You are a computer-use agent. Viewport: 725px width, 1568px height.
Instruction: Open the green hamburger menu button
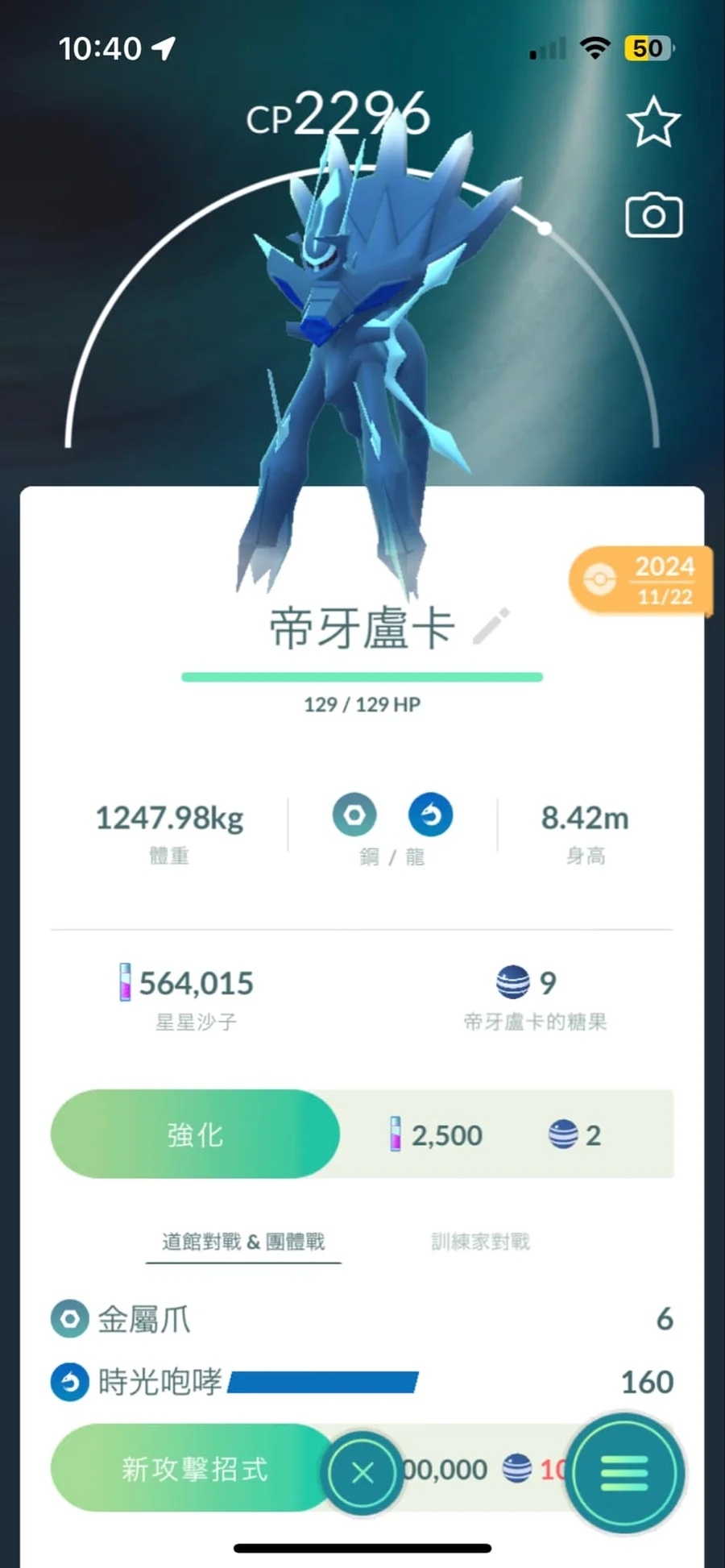point(624,1473)
